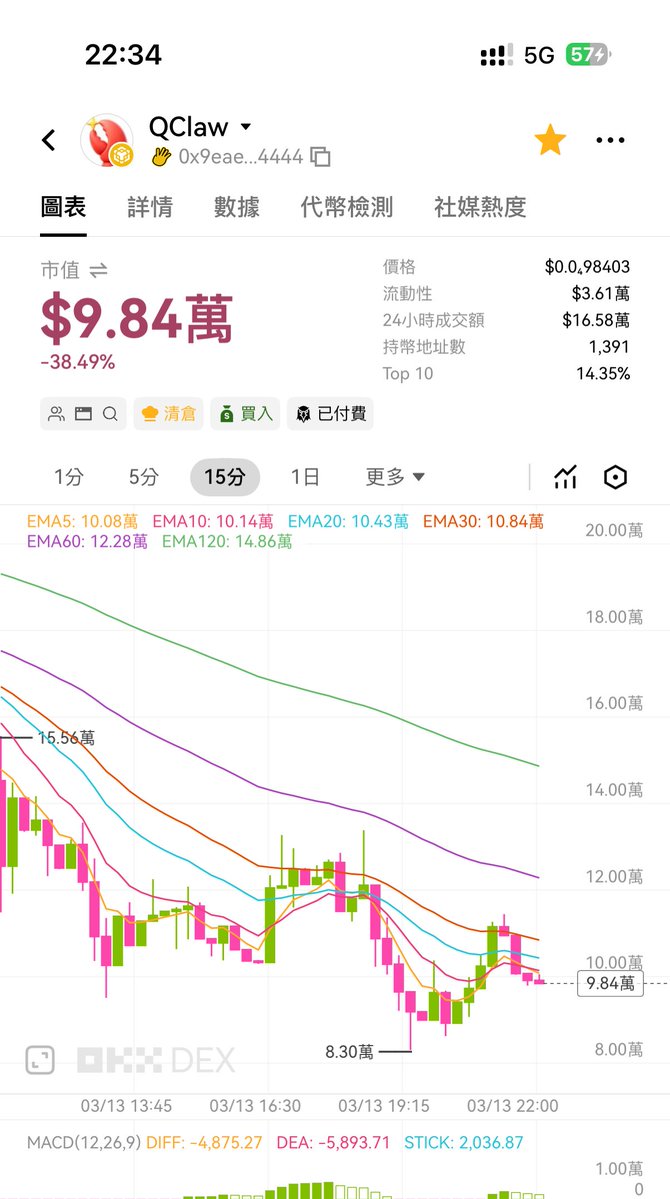Expand the QClaw token dropdown
Viewport: 670px width, 1199px height.
click(246, 127)
